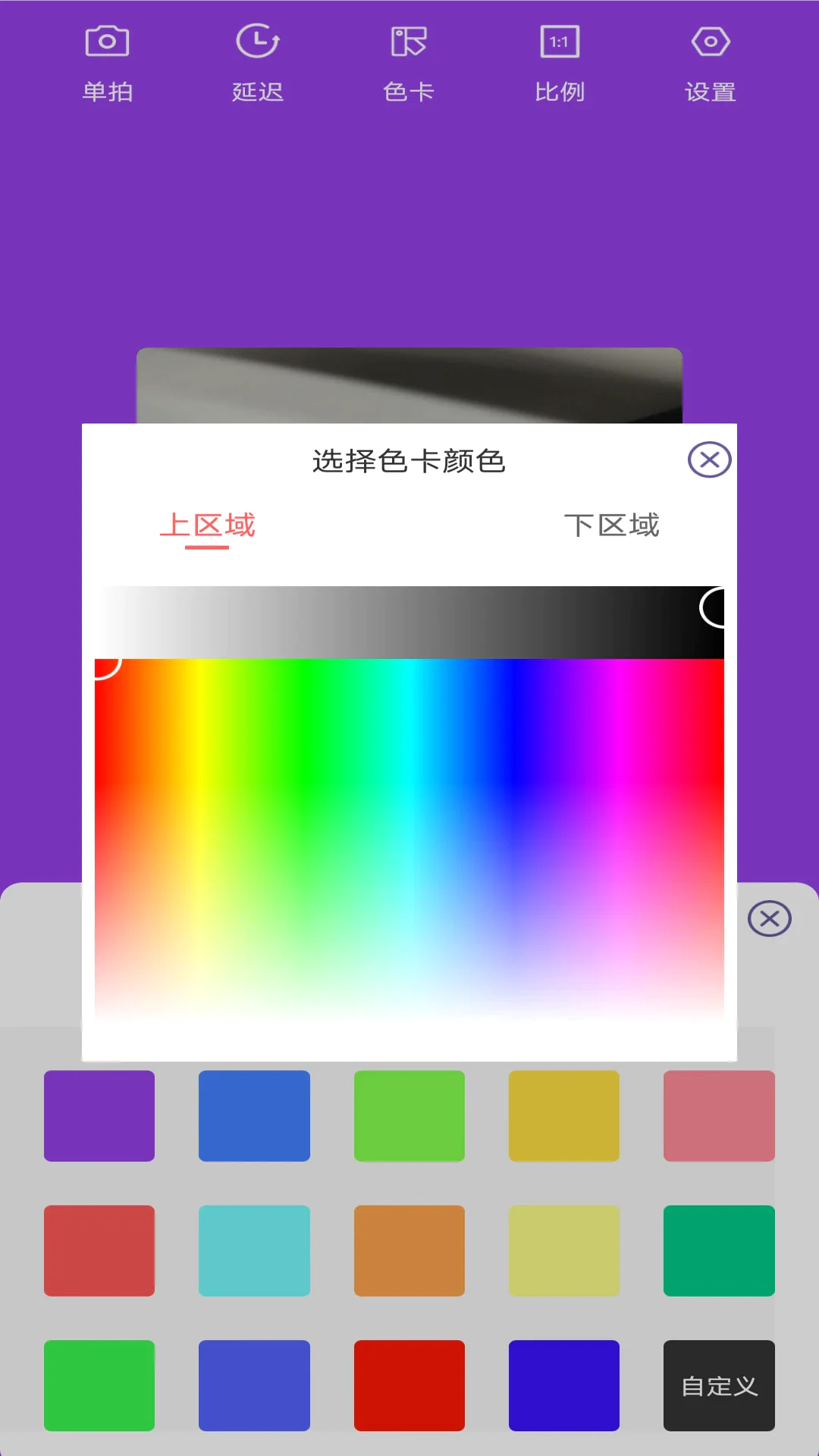Close the 选择色卡颜色 dialog
819x1456 pixels.
[x=709, y=460]
